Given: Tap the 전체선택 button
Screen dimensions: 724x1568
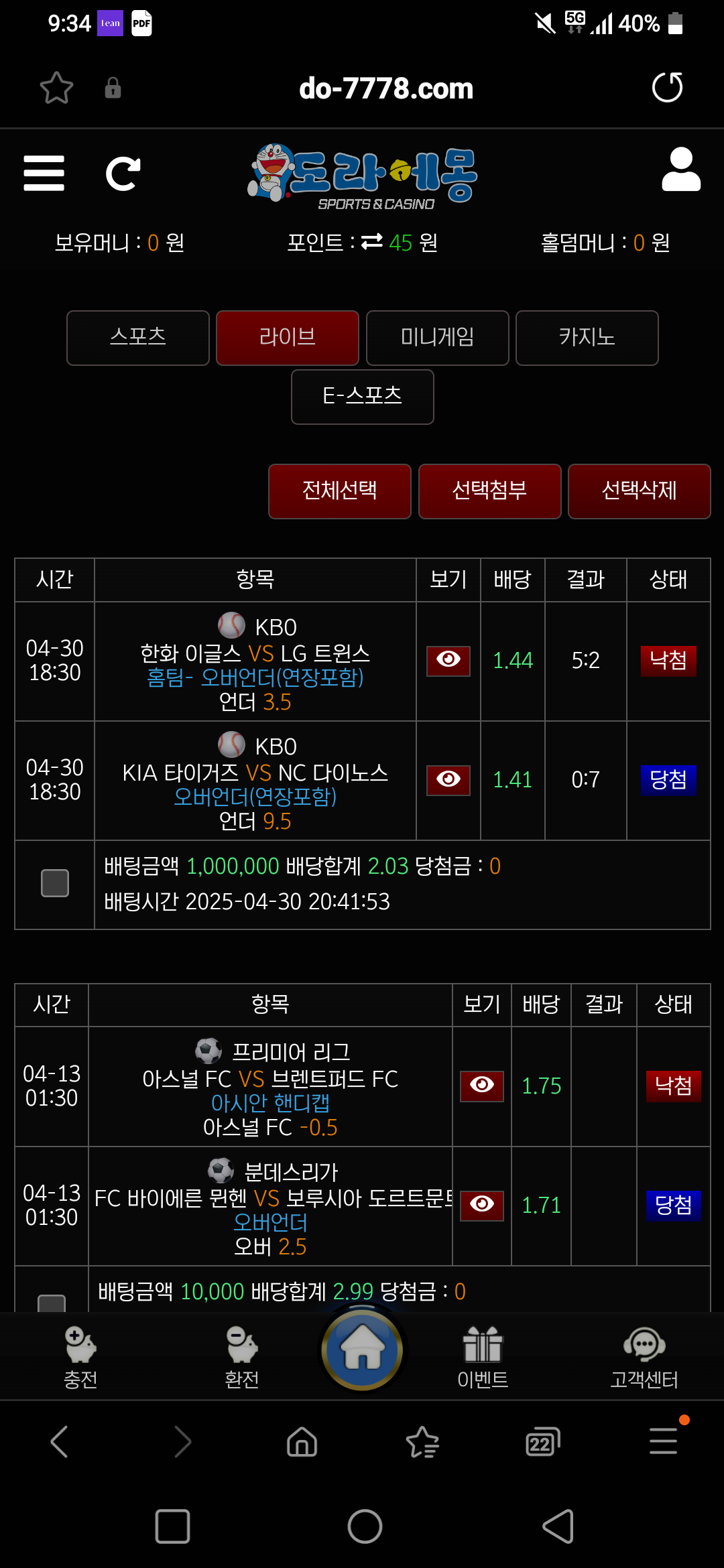Looking at the screenshot, I should pos(339,491).
